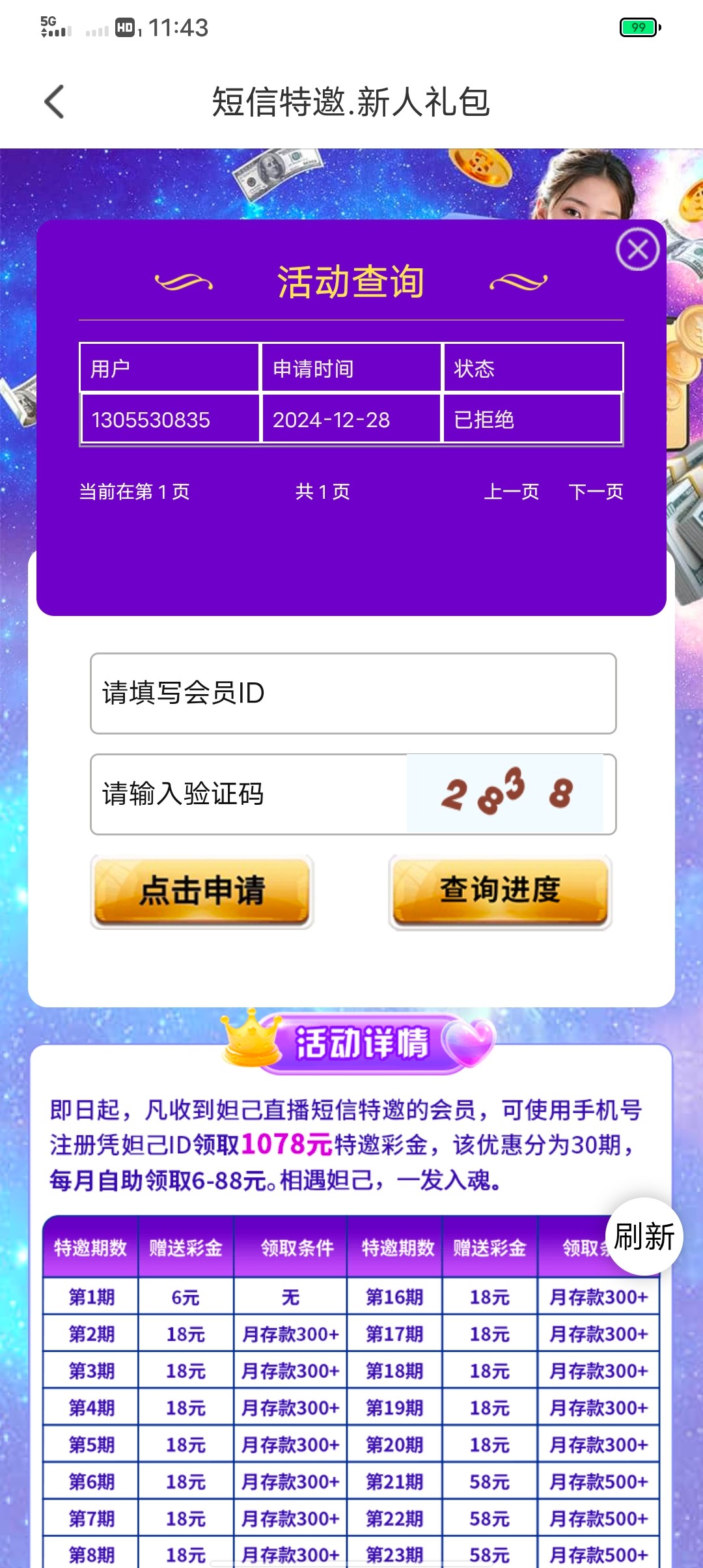Focus the 请填写会员ID field
The image size is (703, 1568).
click(353, 693)
